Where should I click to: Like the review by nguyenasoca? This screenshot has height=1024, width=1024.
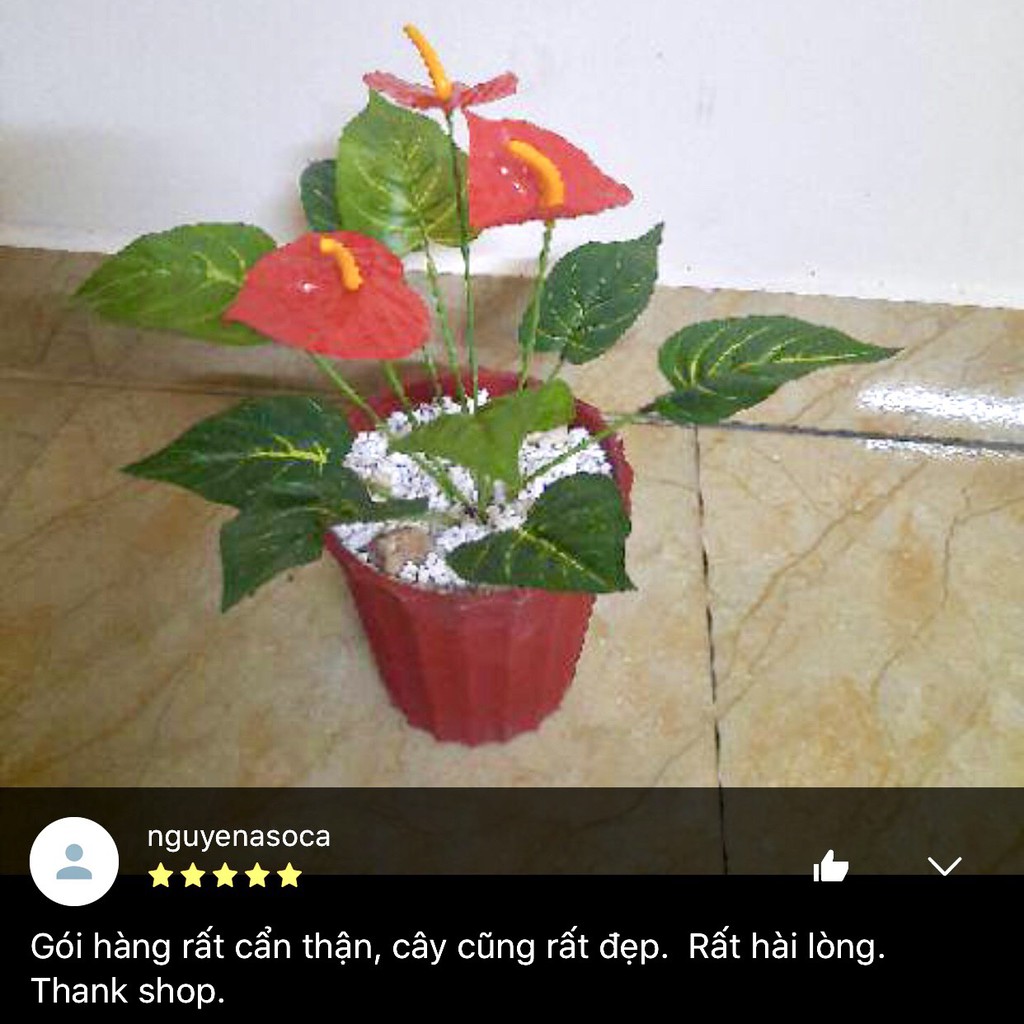point(831,866)
